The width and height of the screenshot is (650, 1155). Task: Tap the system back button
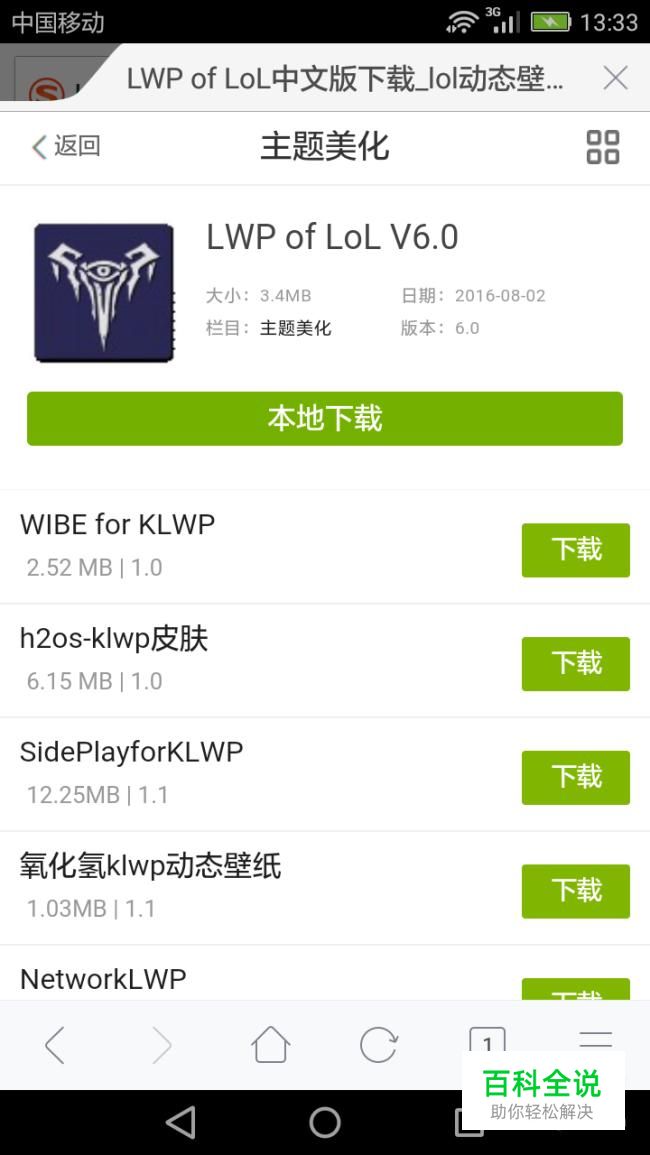point(181,1122)
